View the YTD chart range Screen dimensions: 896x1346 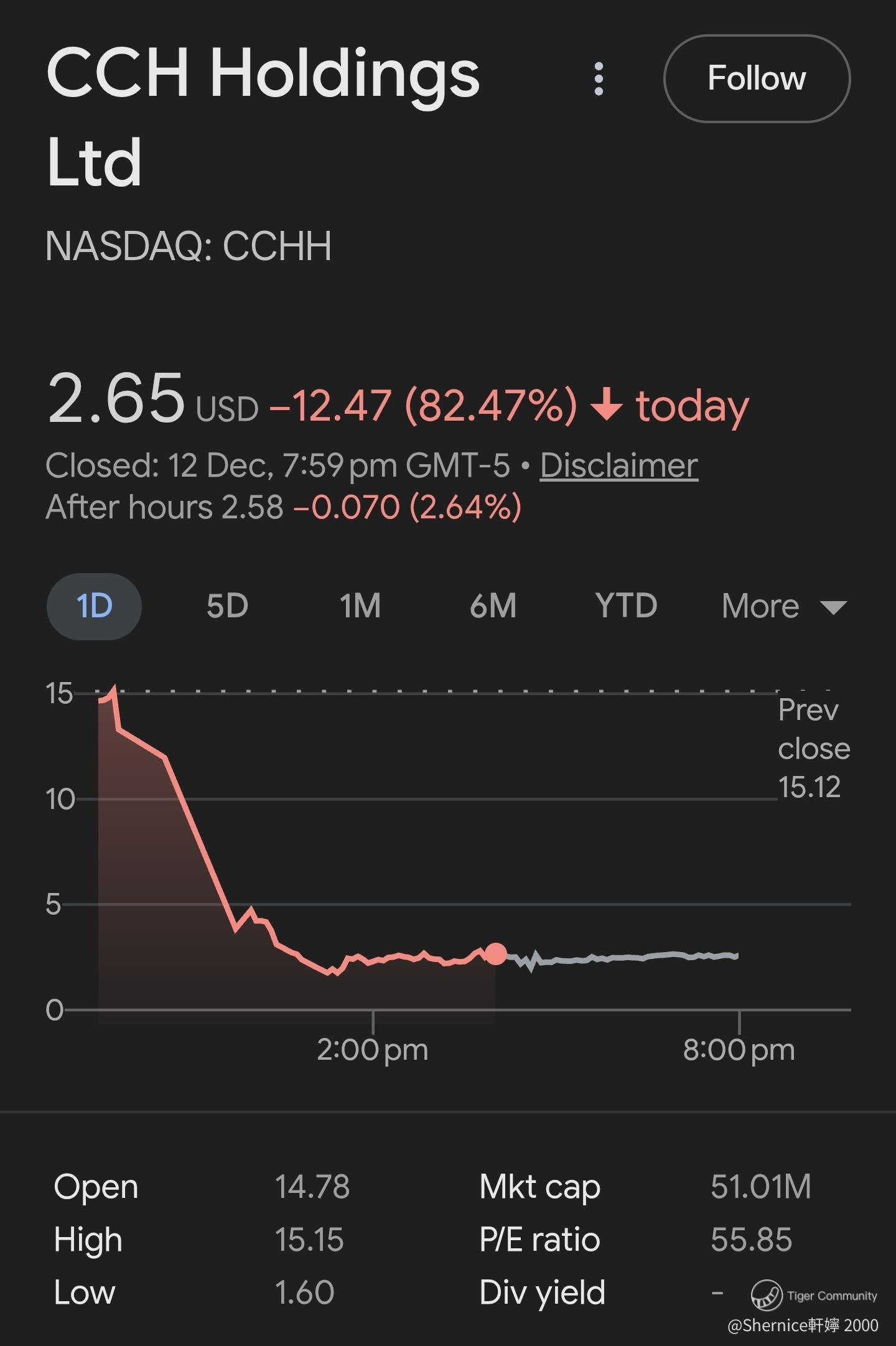pos(626,606)
